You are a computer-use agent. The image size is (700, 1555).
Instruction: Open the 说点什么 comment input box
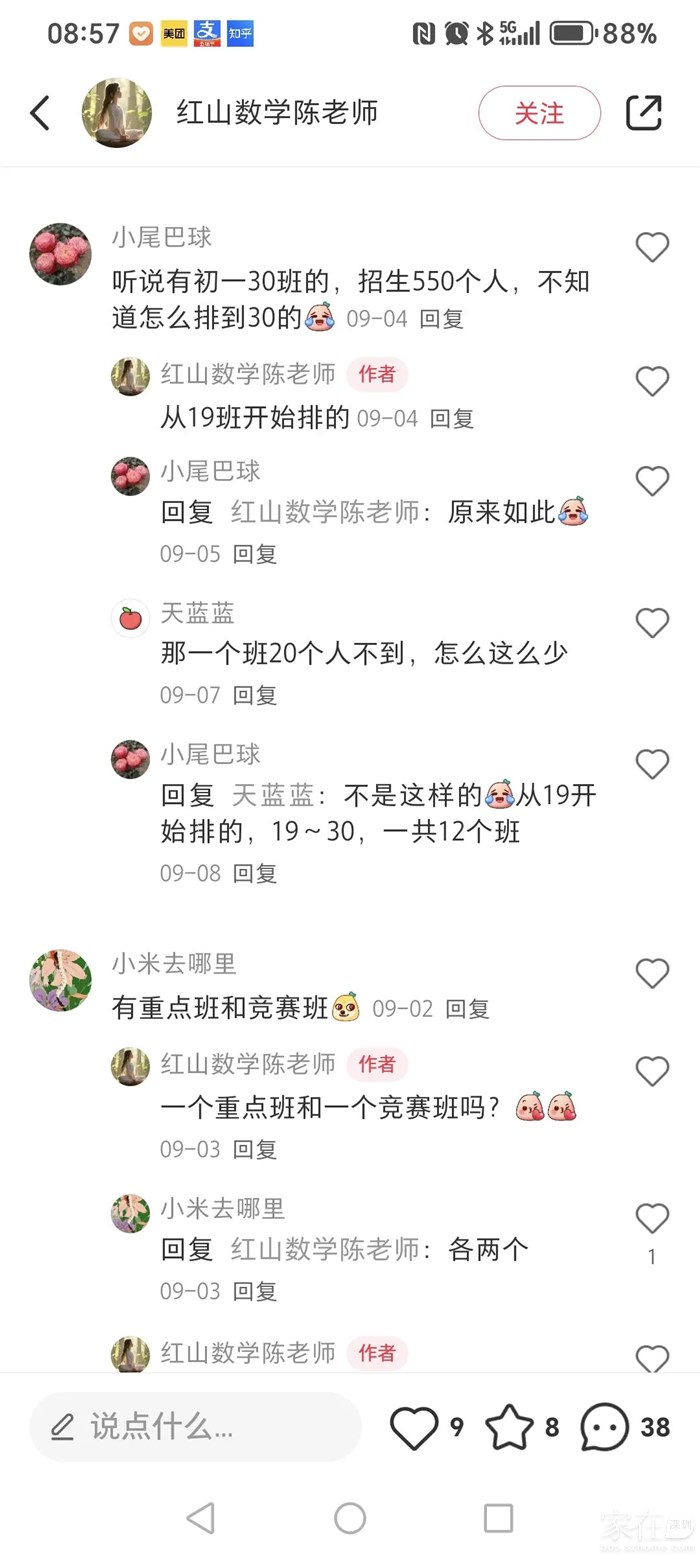pyautogui.click(x=195, y=1427)
